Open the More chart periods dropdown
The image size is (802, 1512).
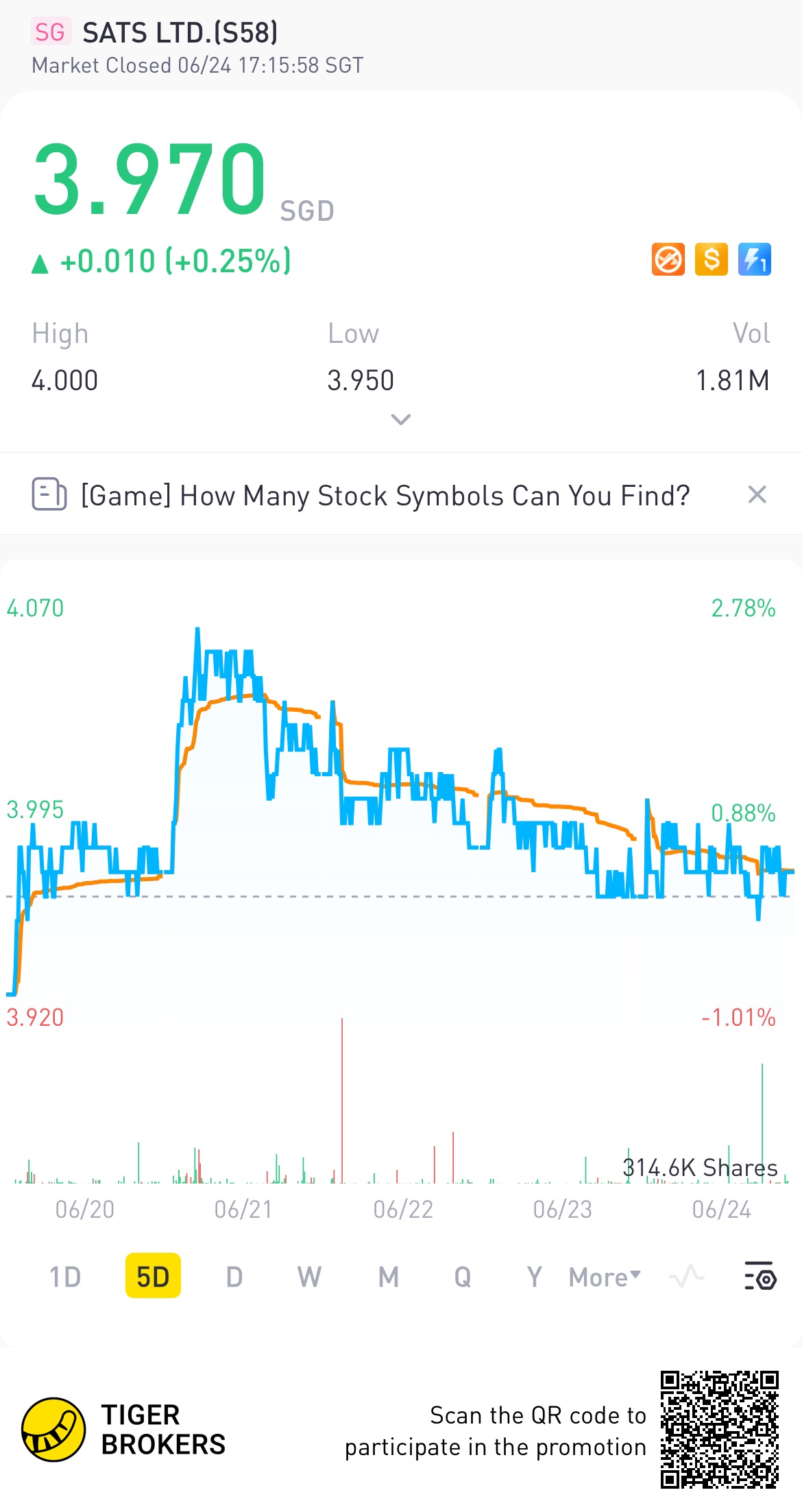(x=605, y=1277)
